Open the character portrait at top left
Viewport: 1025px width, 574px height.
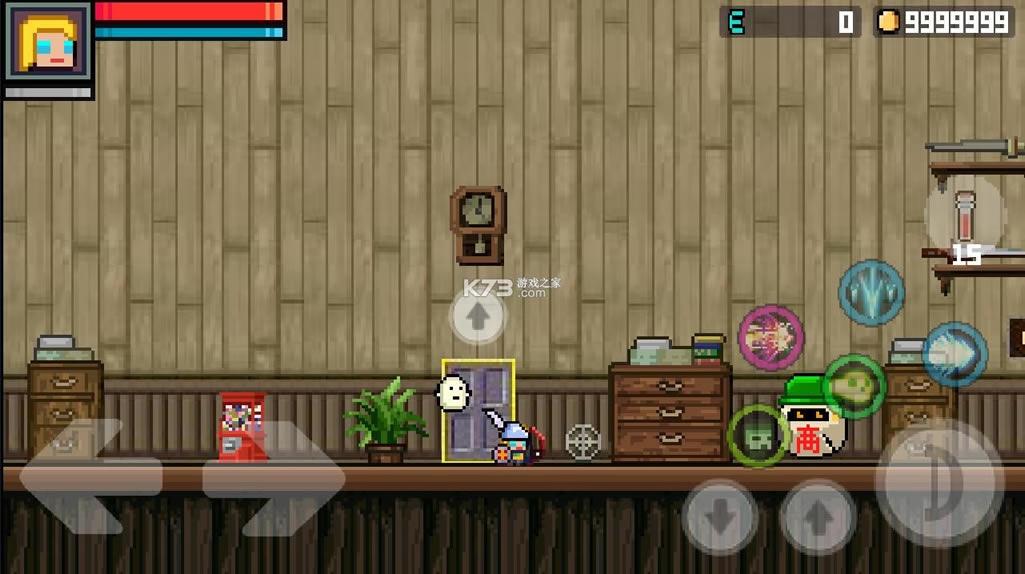[47, 41]
